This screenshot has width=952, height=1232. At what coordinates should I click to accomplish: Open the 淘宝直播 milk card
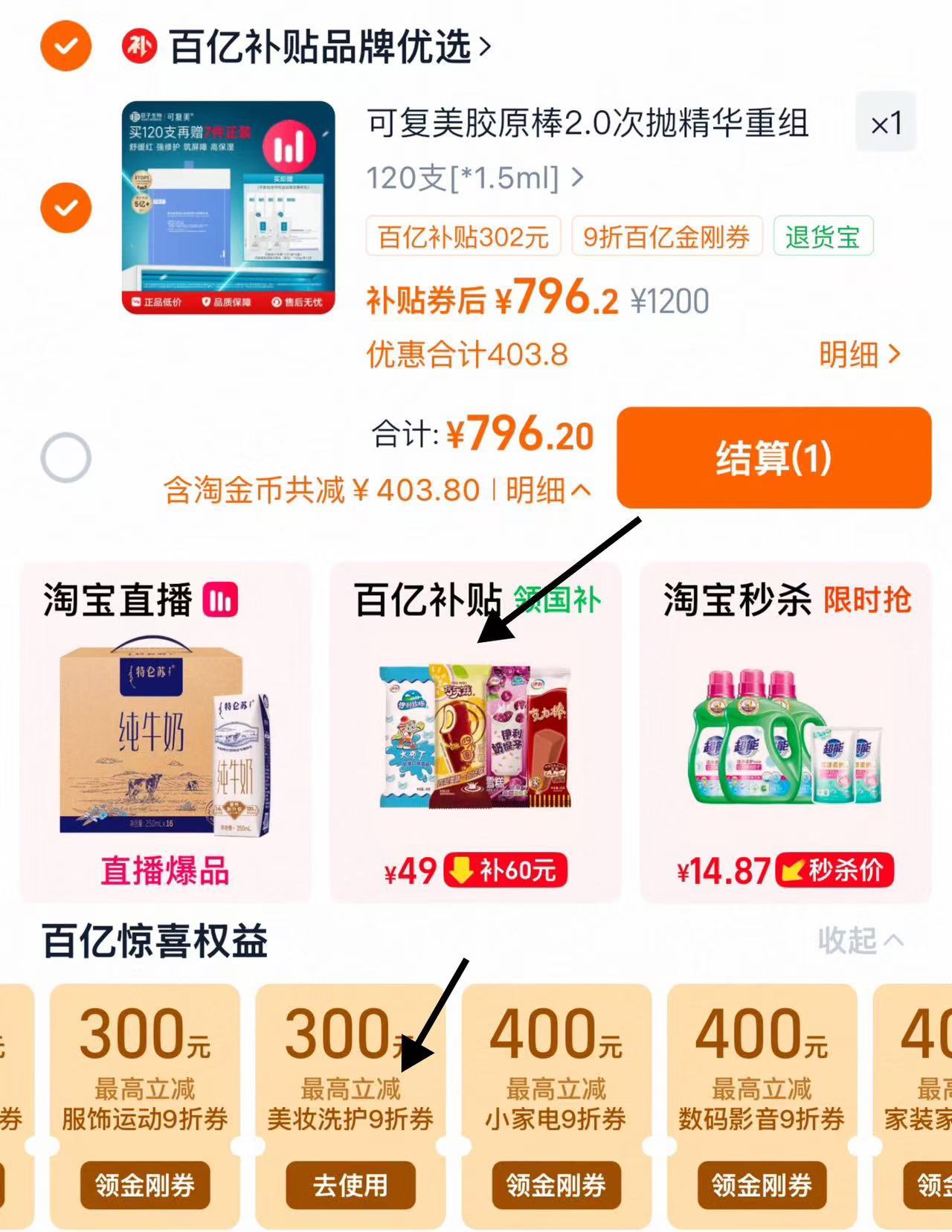pyautogui.click(x=165, y=733)
